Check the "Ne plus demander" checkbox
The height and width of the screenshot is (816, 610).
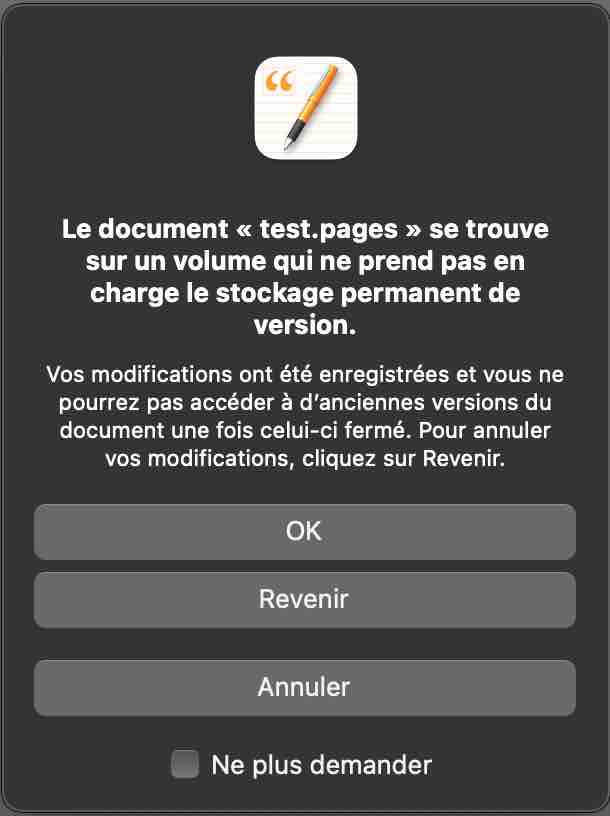[x=185, y=765]
